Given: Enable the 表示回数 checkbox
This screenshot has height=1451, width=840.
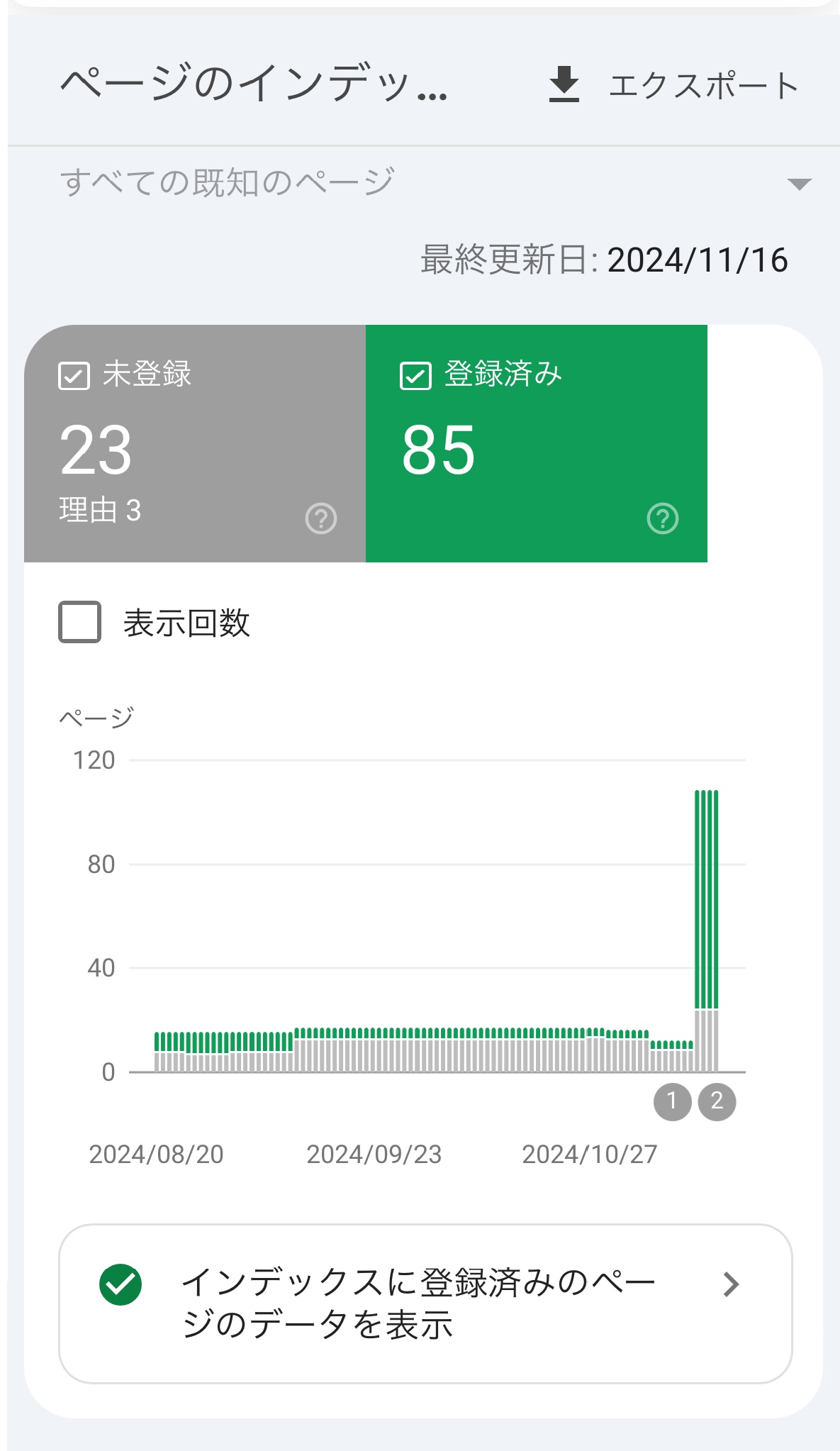Looking at the screenshot, I should pyautogui.click(x=79, y=623).
